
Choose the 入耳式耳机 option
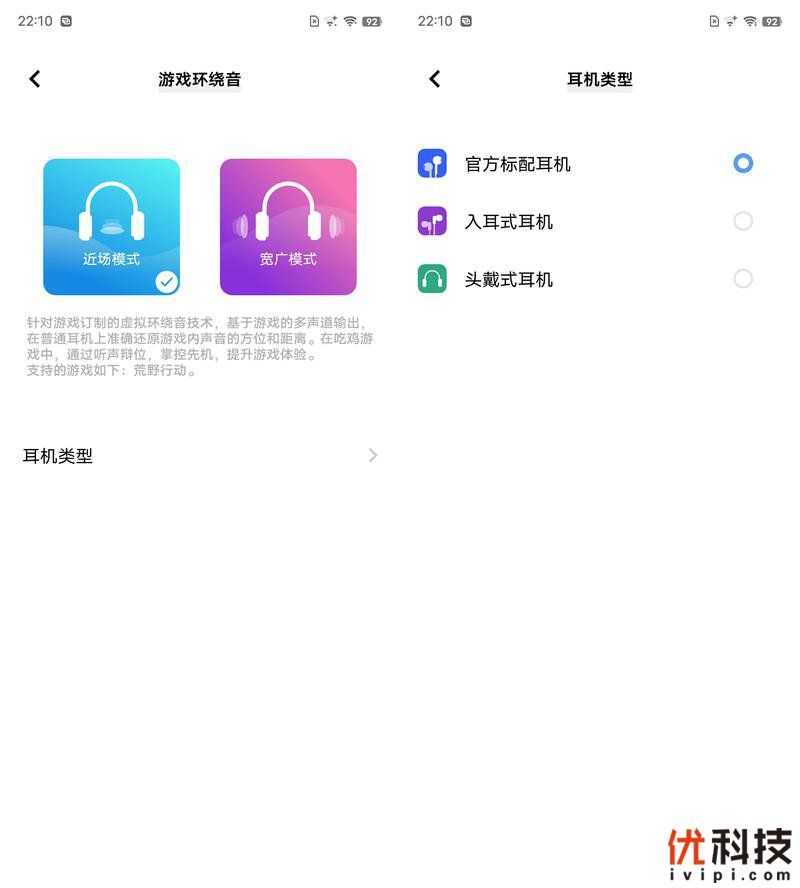click(742, 221)
